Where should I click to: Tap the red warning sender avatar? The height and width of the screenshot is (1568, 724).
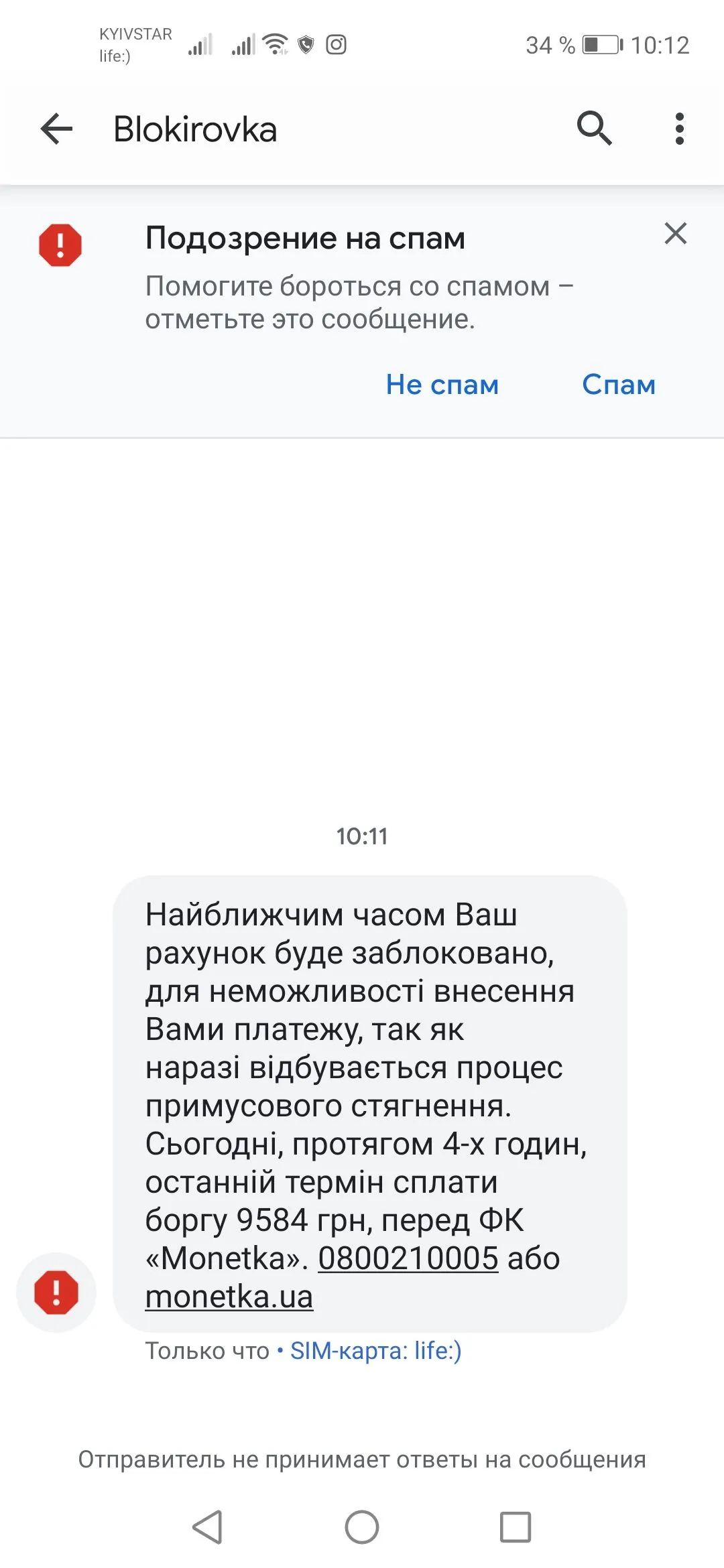point(56,1292)
